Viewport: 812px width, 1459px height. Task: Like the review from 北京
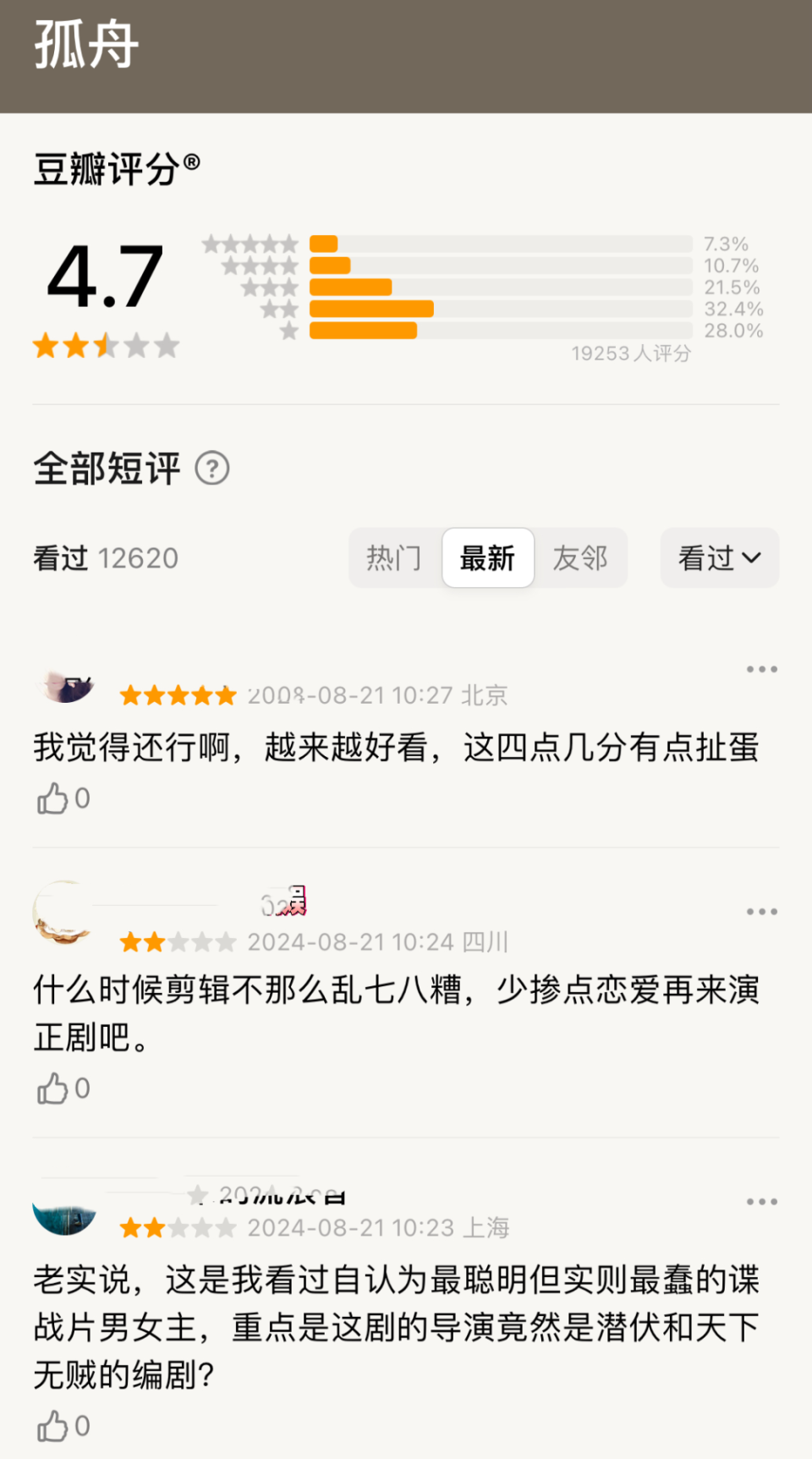click(x=52, y=798)
